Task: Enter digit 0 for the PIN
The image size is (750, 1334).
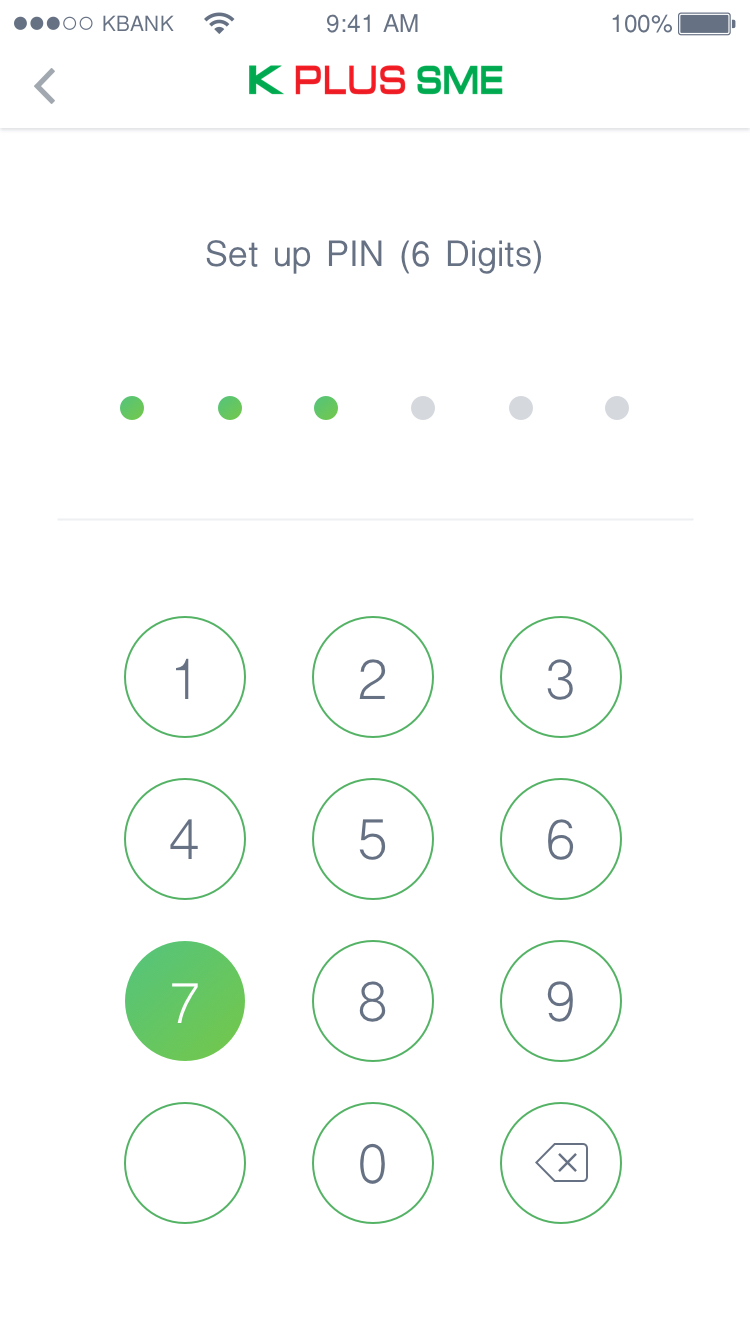Action: point(373,1163)
